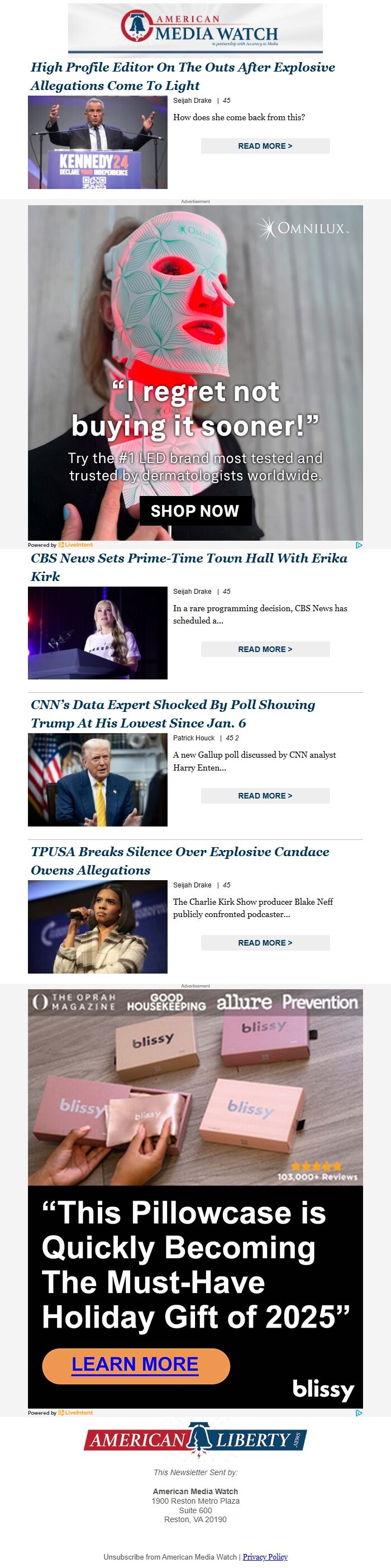This screenshot has width=391, height=1568.
Task: Open the American Liberty News footer banner
Action: 195,1441
